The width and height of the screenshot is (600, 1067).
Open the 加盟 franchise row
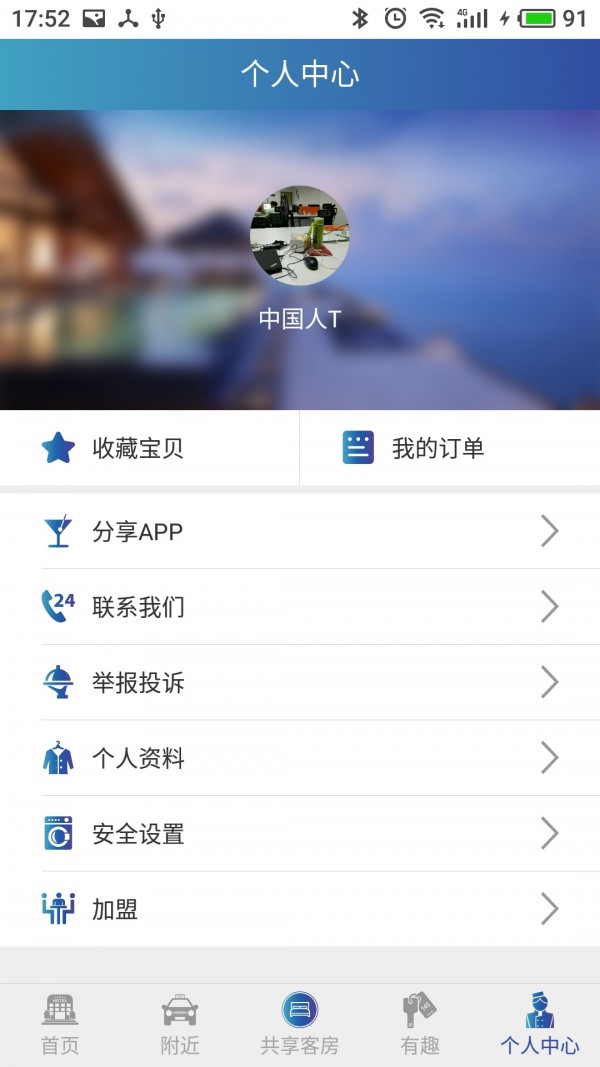300,909
